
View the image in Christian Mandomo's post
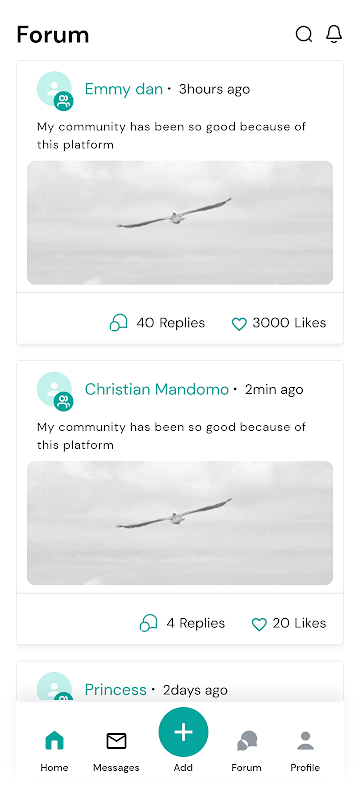pyautogui.click(x=180, y=523)
